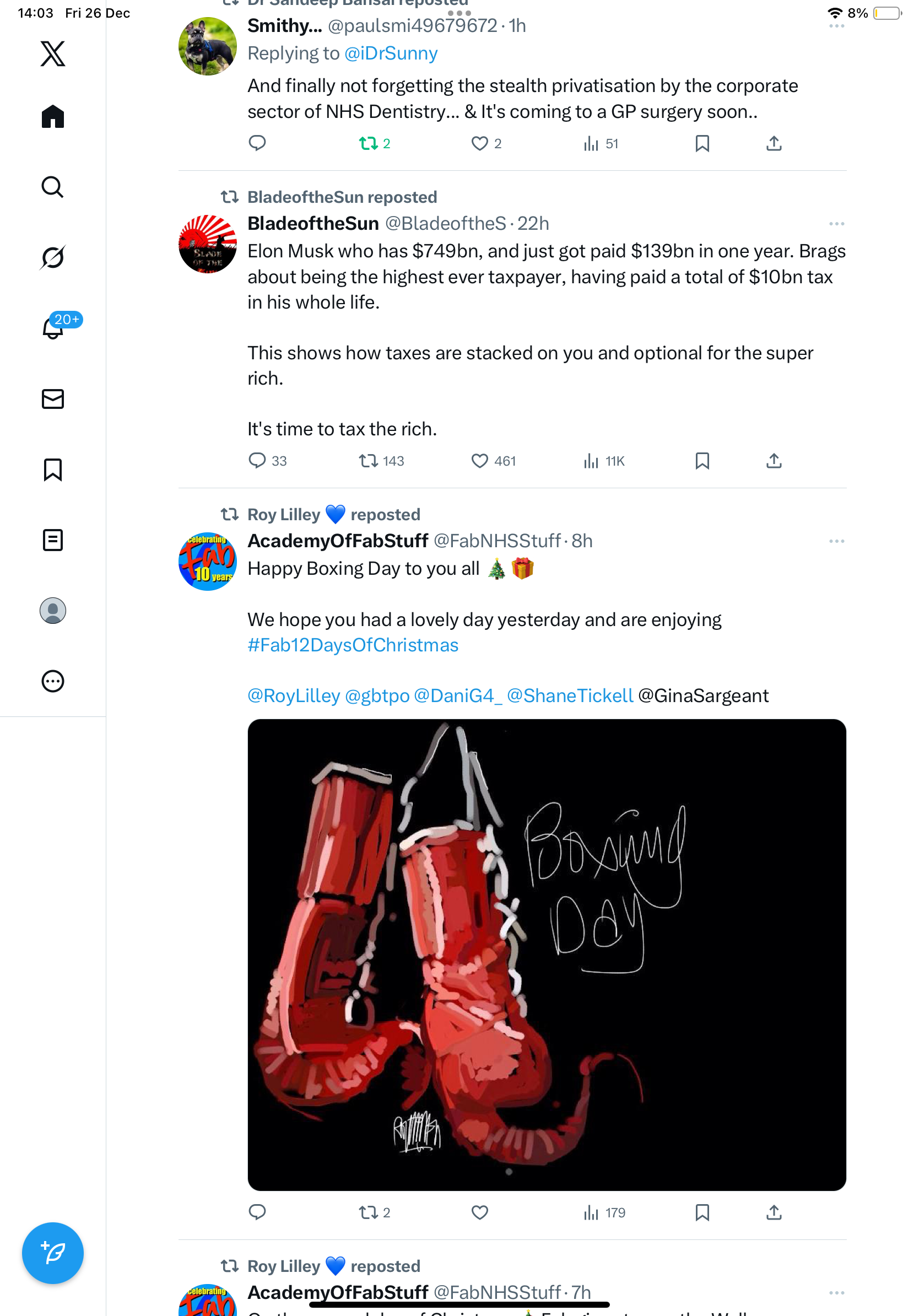Open the @iDrSunny profile link

tap(391, 53)
